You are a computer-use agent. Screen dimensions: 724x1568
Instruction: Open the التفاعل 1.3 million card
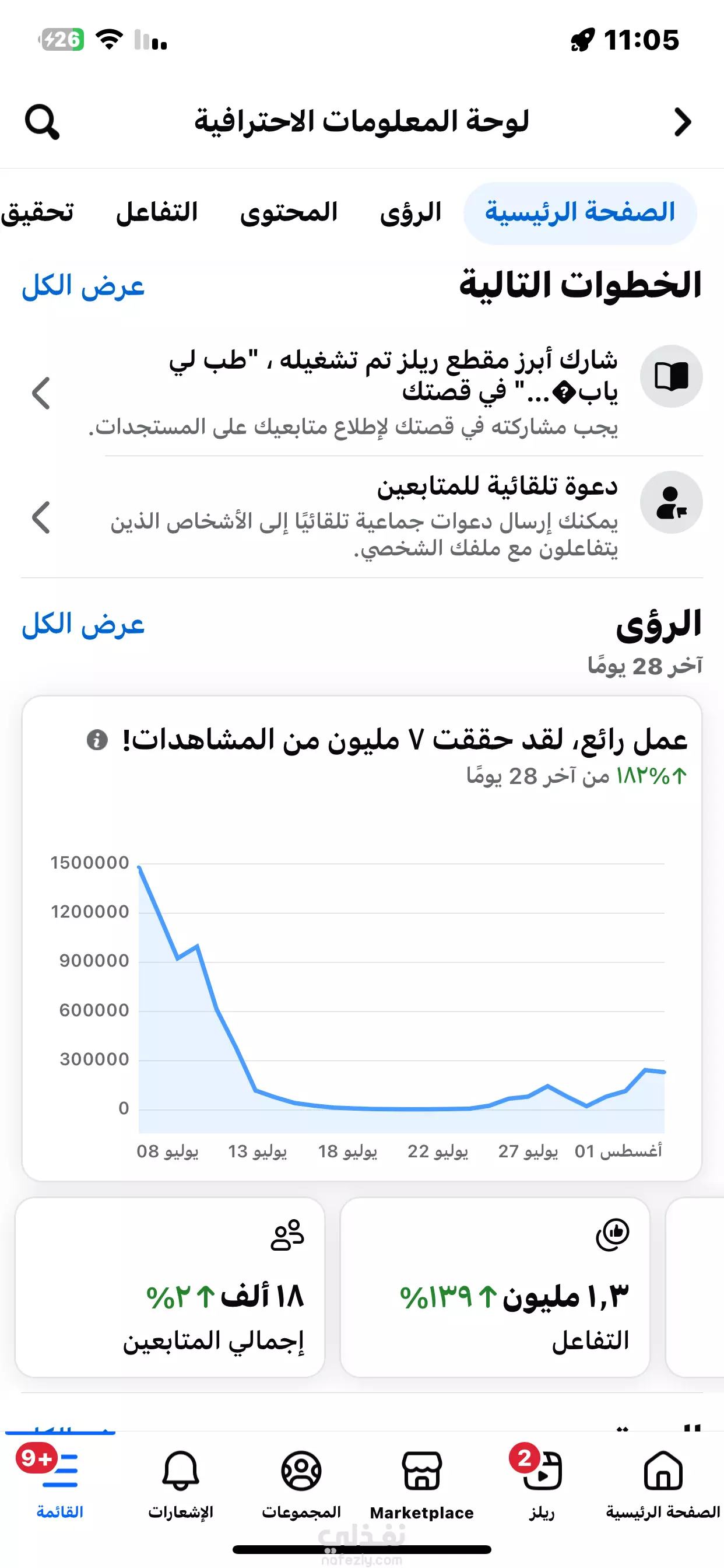point(495,1287)
